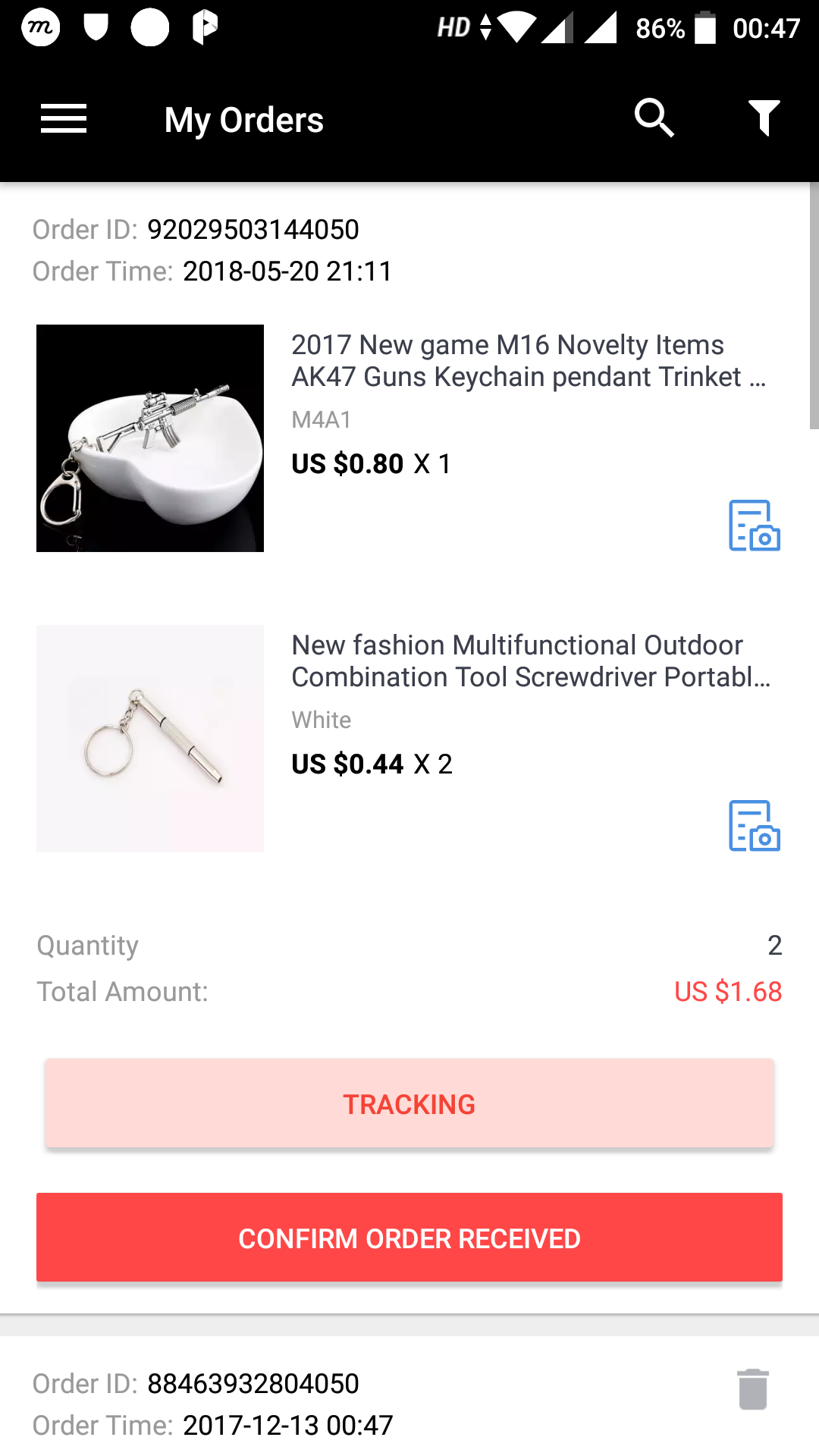Tap snapshot icon for Screwdriver Tool item
Viewport: 819px width, 1456px height.
(x=754, y=826)
